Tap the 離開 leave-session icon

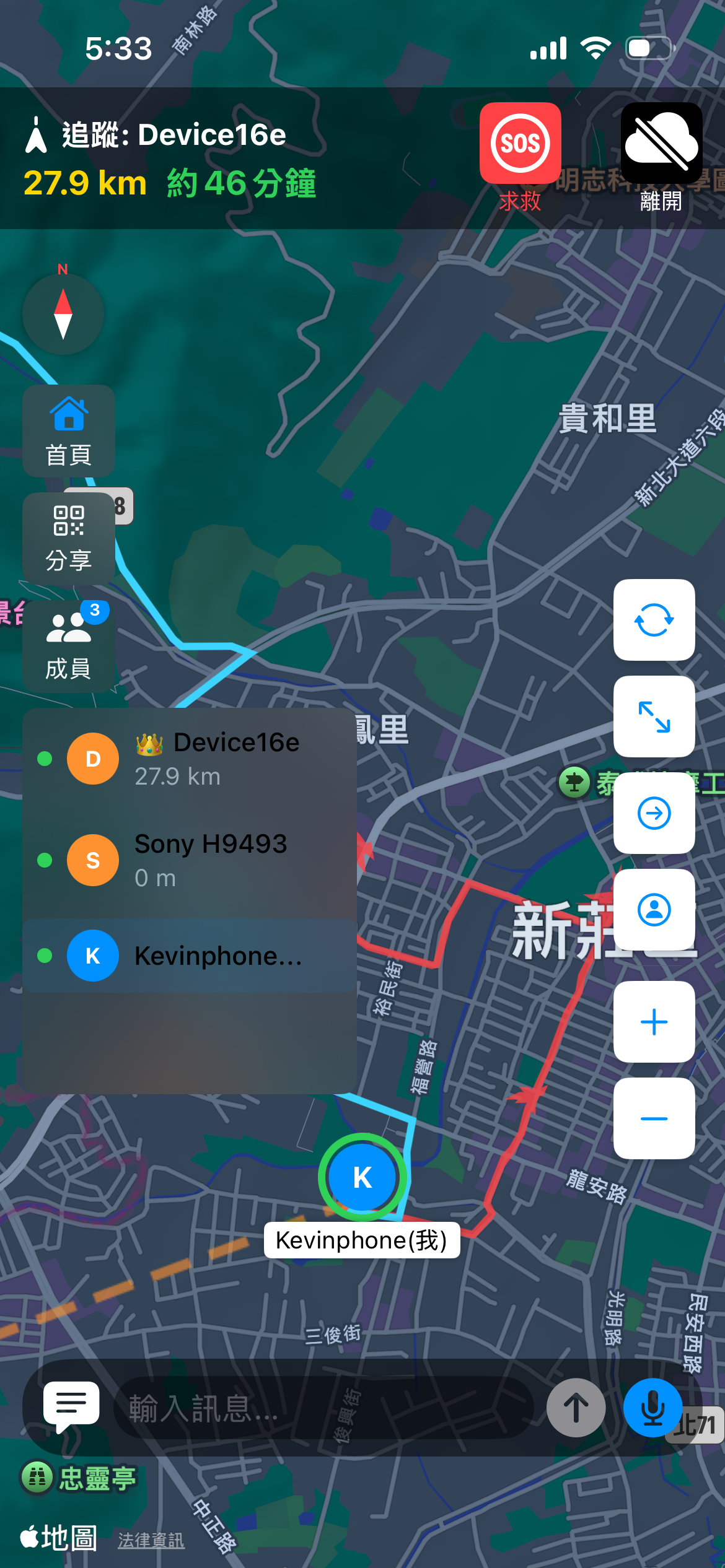tap(659, 144)
